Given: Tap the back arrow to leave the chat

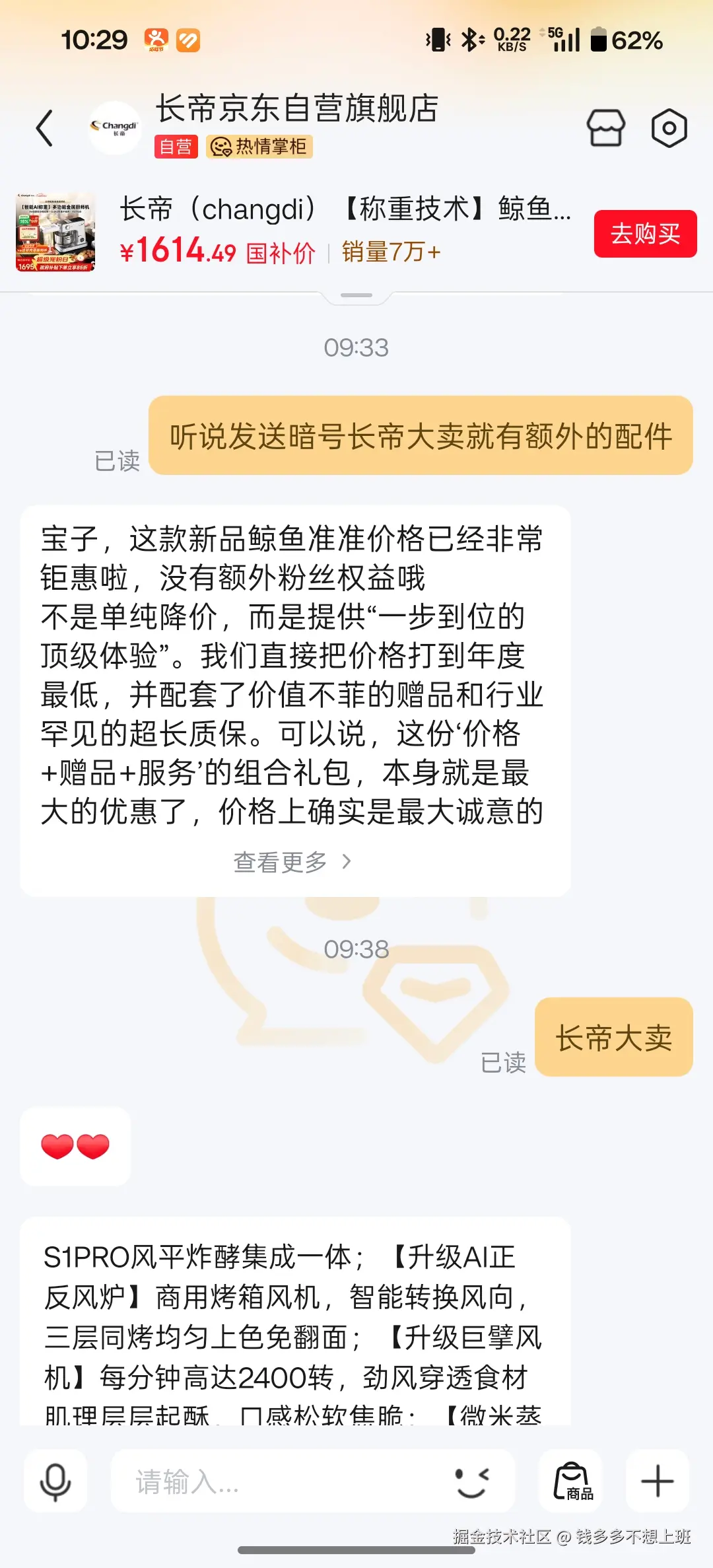Looking at the screenshot, I should pos(44,128).
